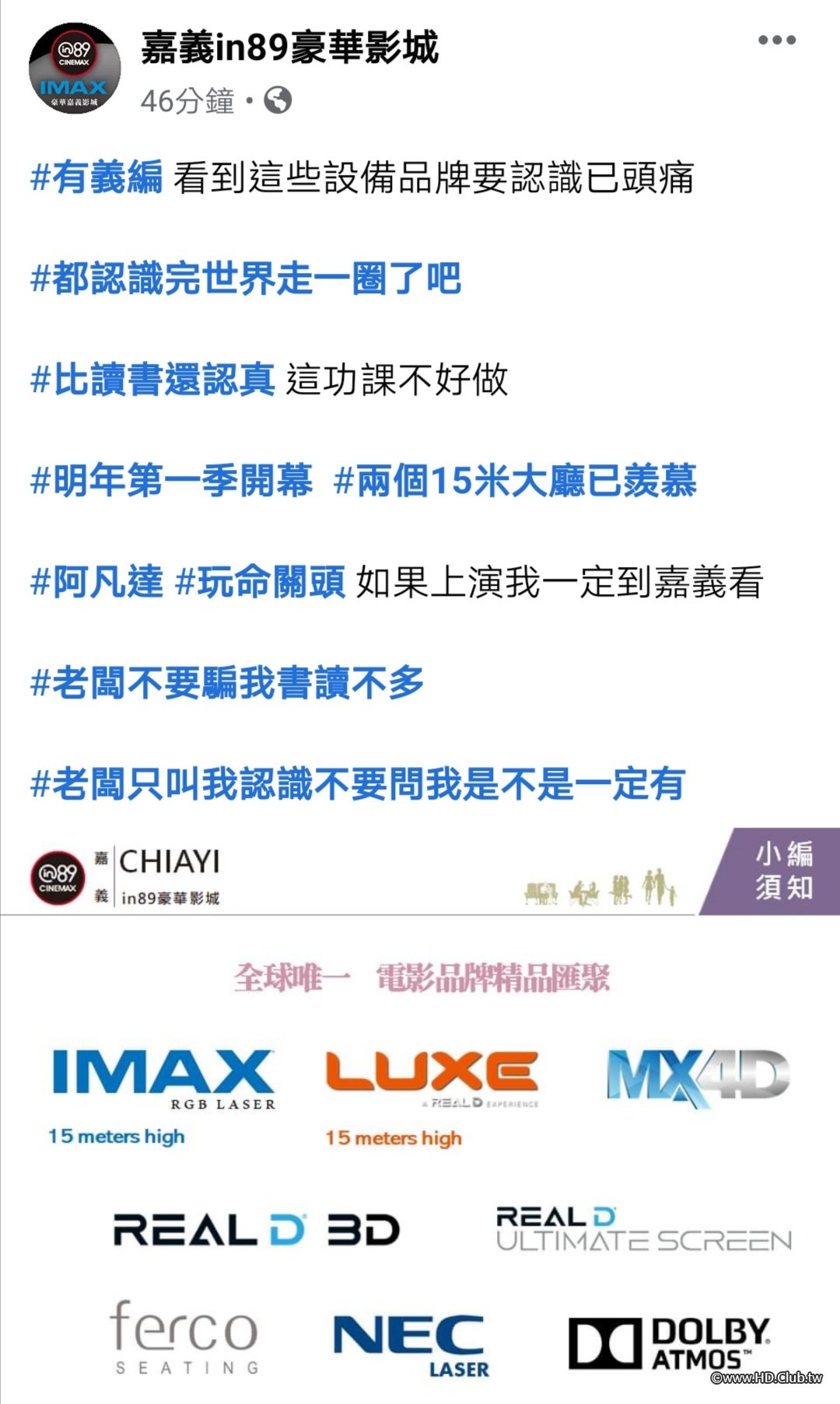The image size is (840, 1404).
Task: Open hashtag #玩命關頭
Action: [261, 582]
